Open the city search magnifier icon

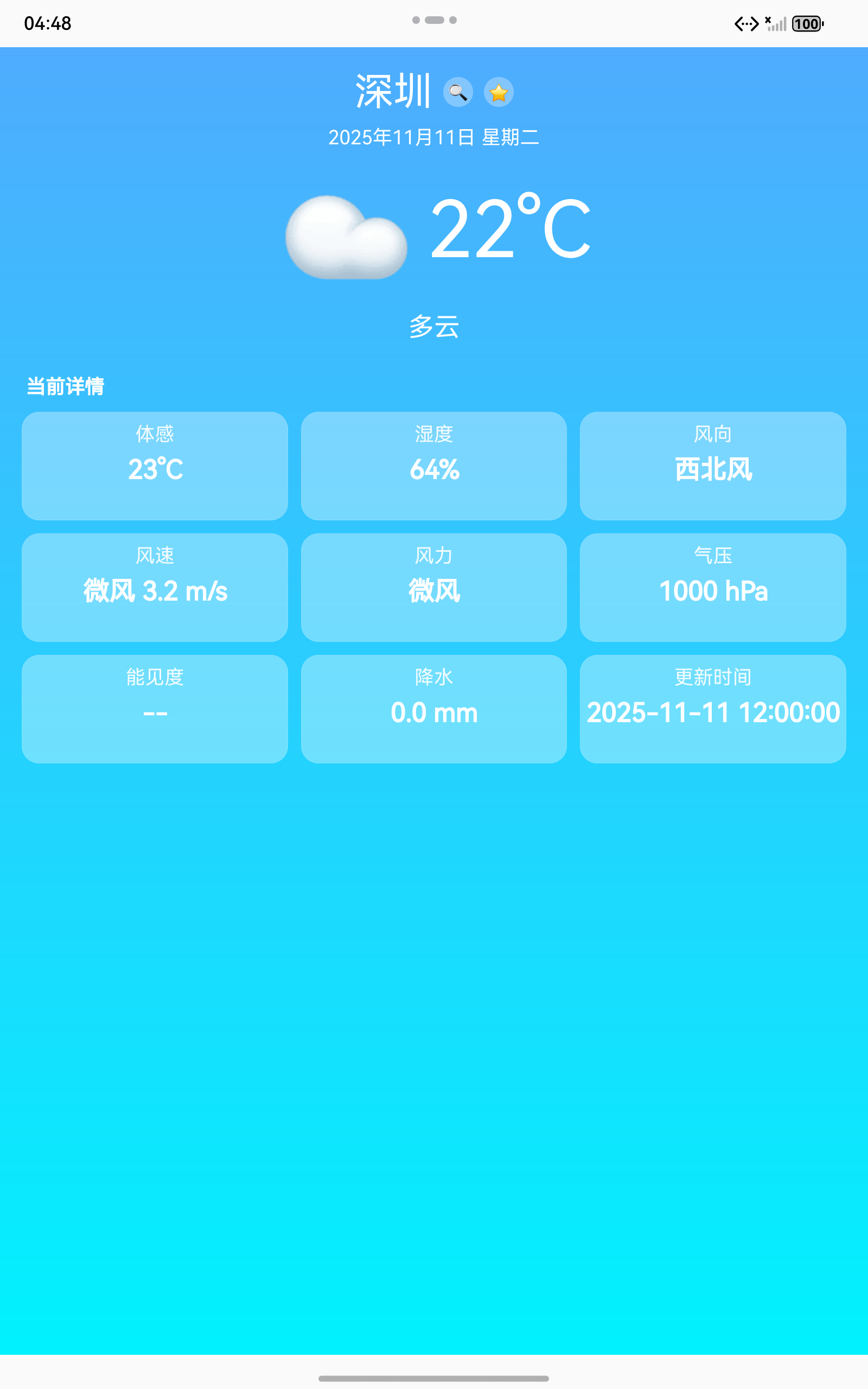click(x=456, y=92)
